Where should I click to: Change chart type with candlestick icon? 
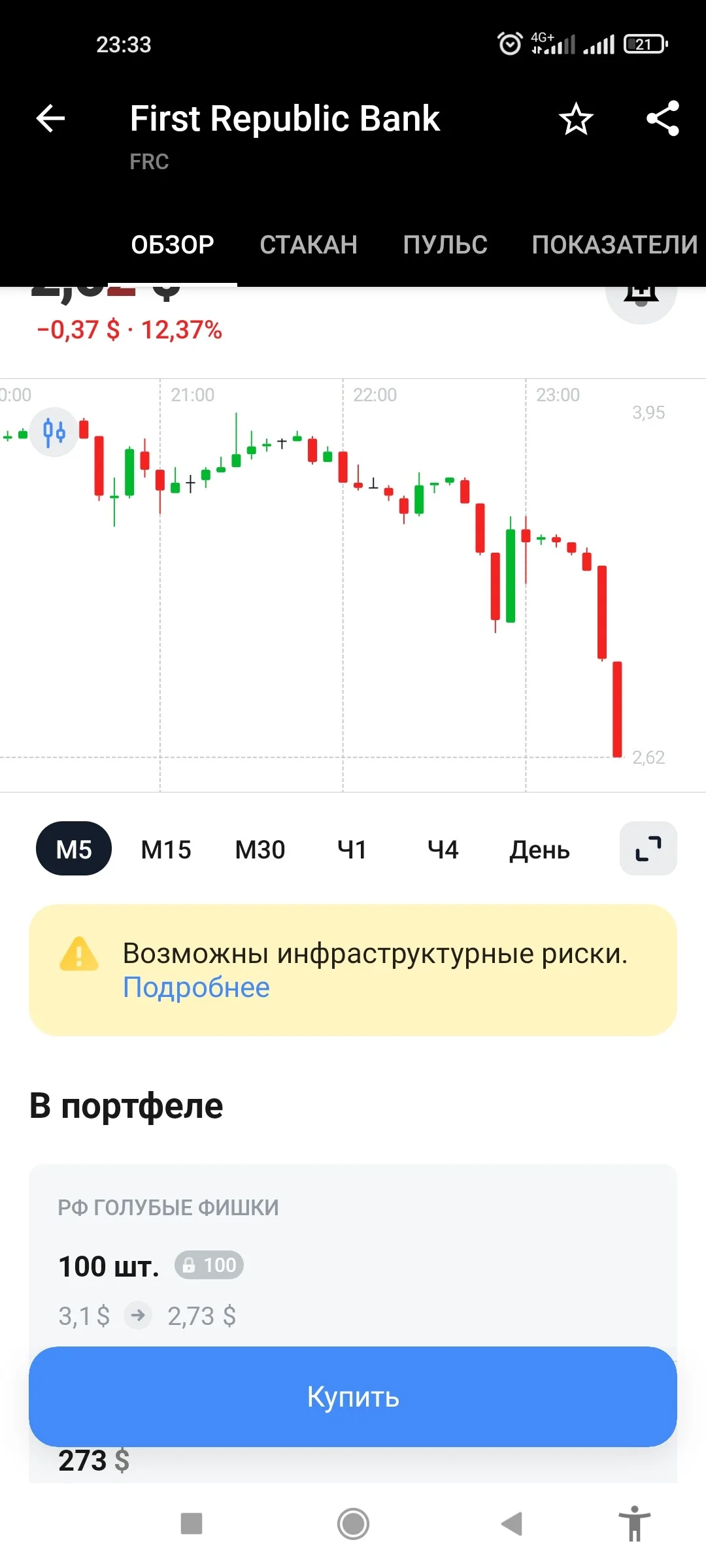(x=54, y=432)
